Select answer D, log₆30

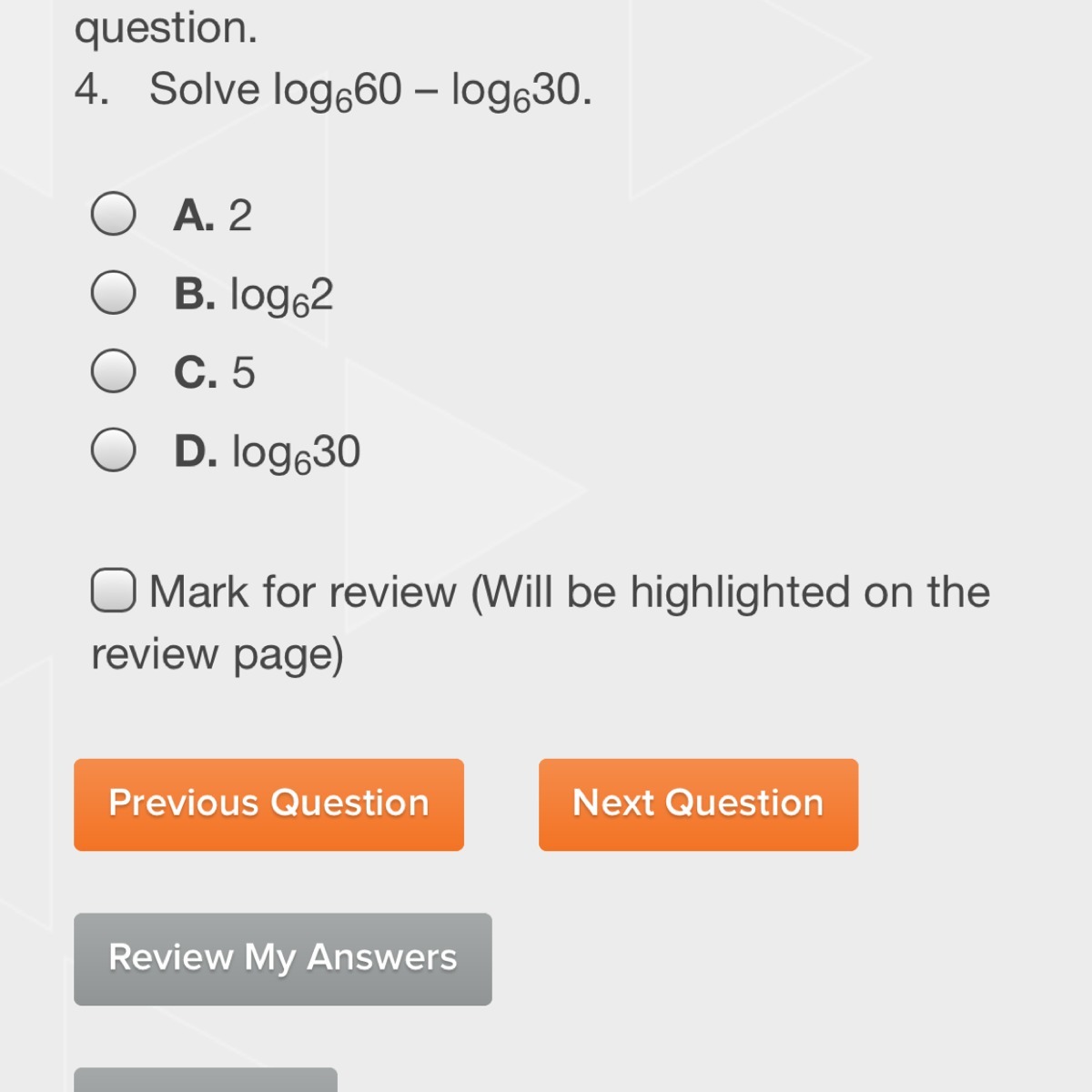click(x=114, y=450)
